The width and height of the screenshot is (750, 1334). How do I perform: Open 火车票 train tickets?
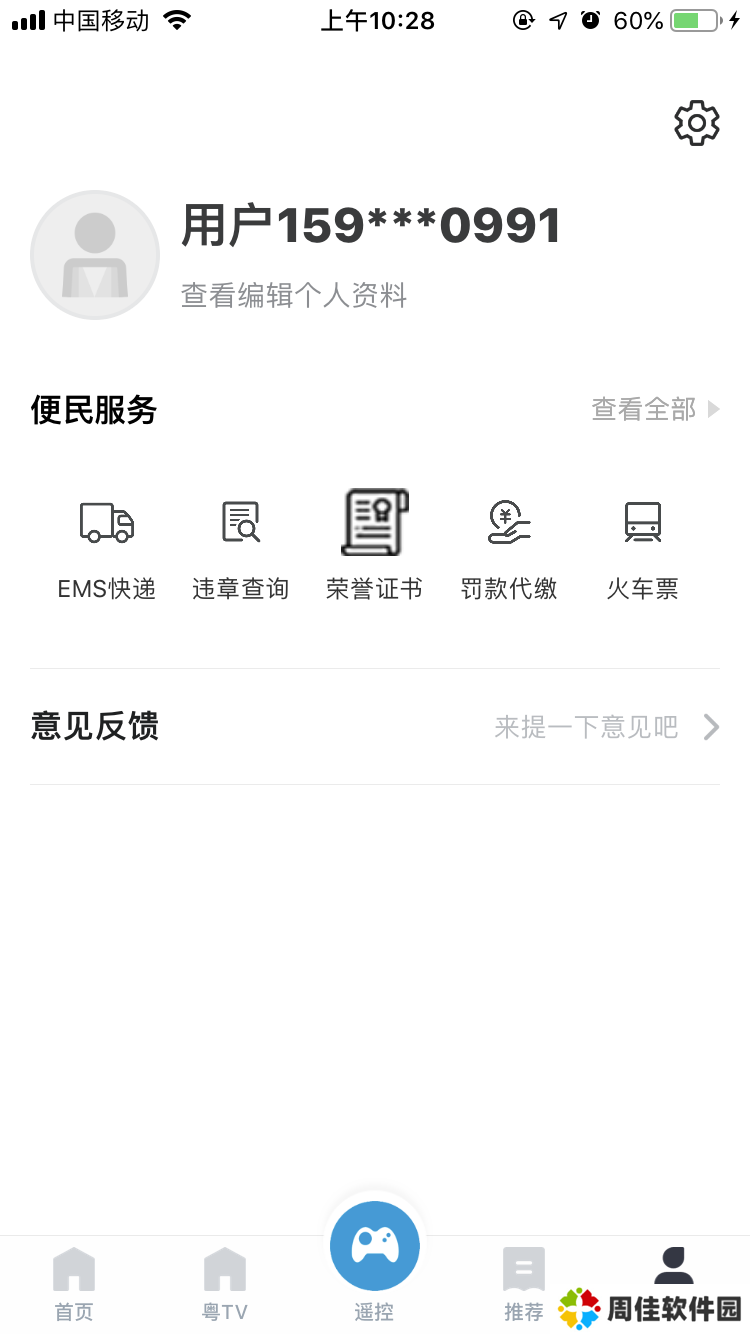click(642, 545)
